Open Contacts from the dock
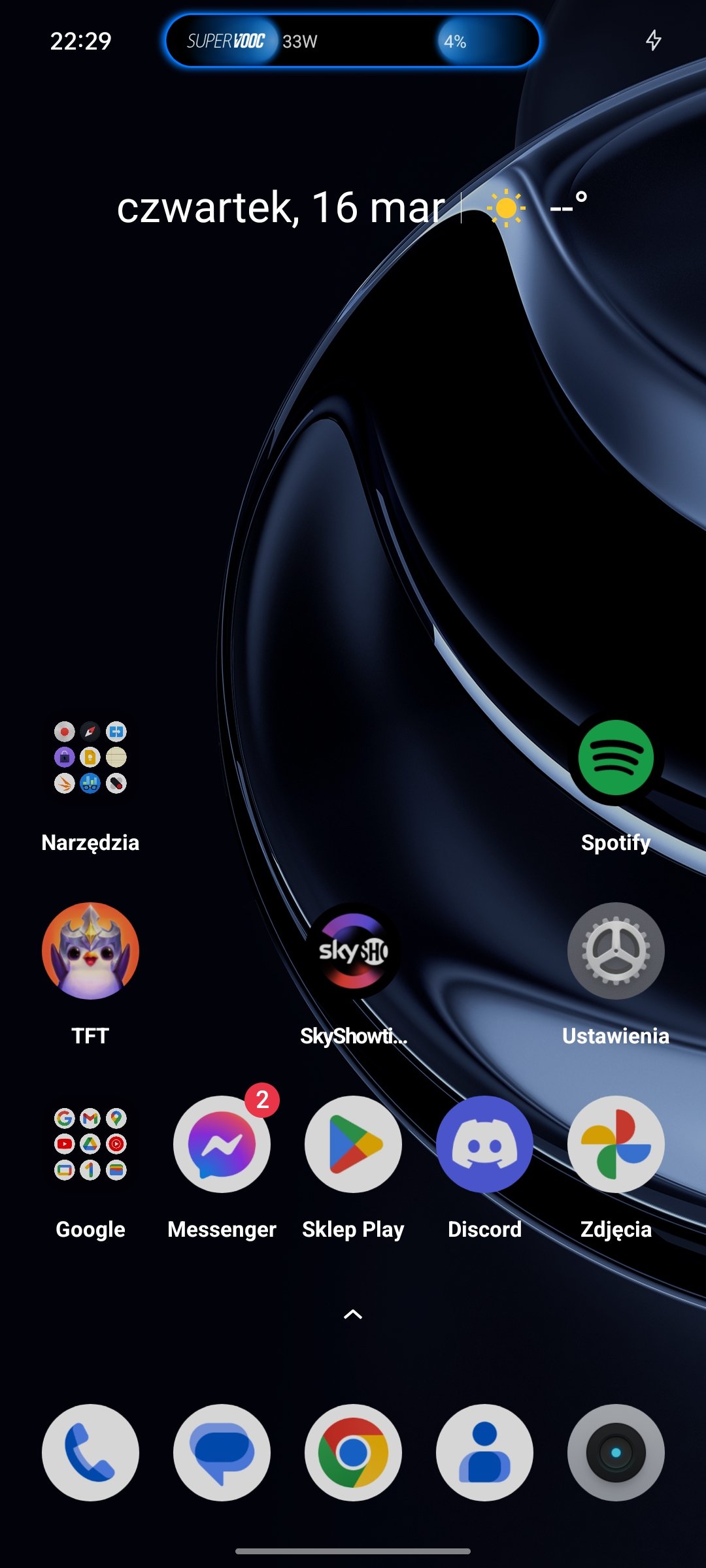Viewport: 706px width, 1568px height. tap(484, 1452)
